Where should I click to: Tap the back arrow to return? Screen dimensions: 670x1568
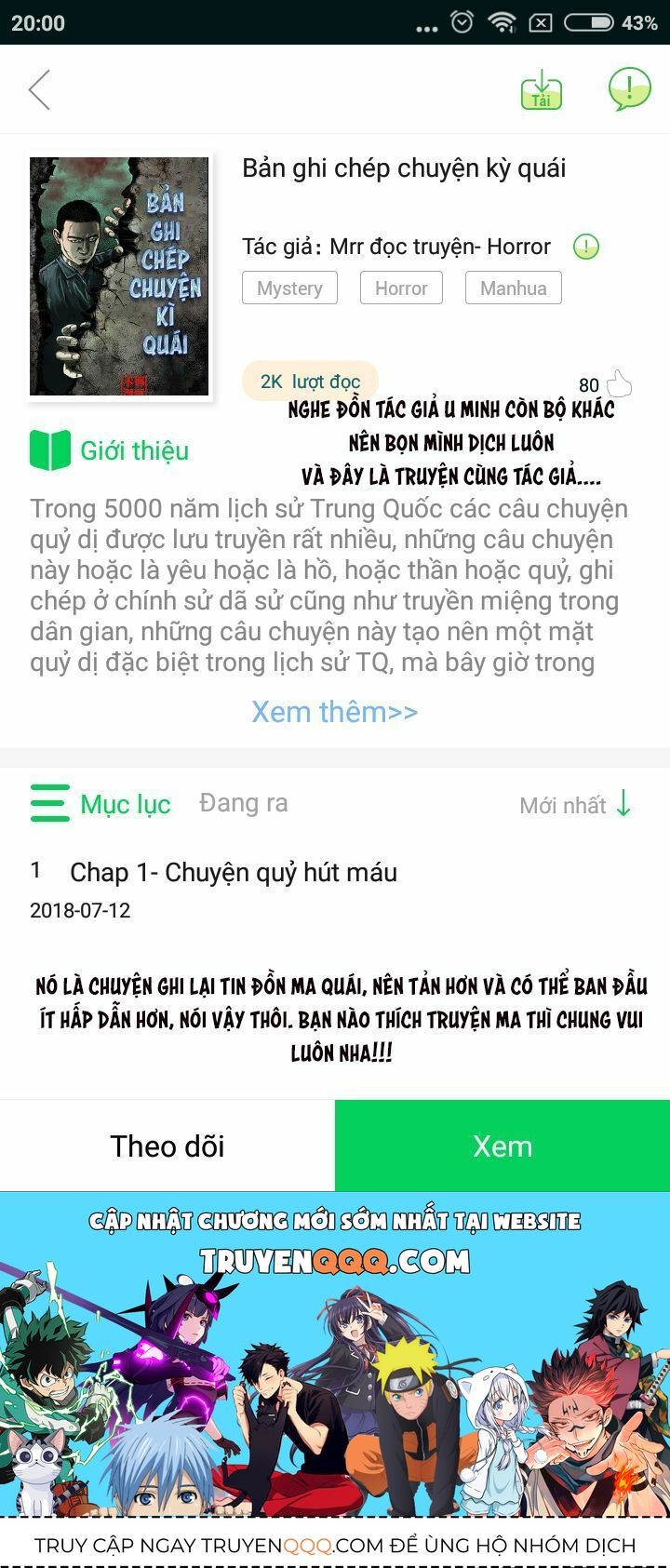pos(39,88)
